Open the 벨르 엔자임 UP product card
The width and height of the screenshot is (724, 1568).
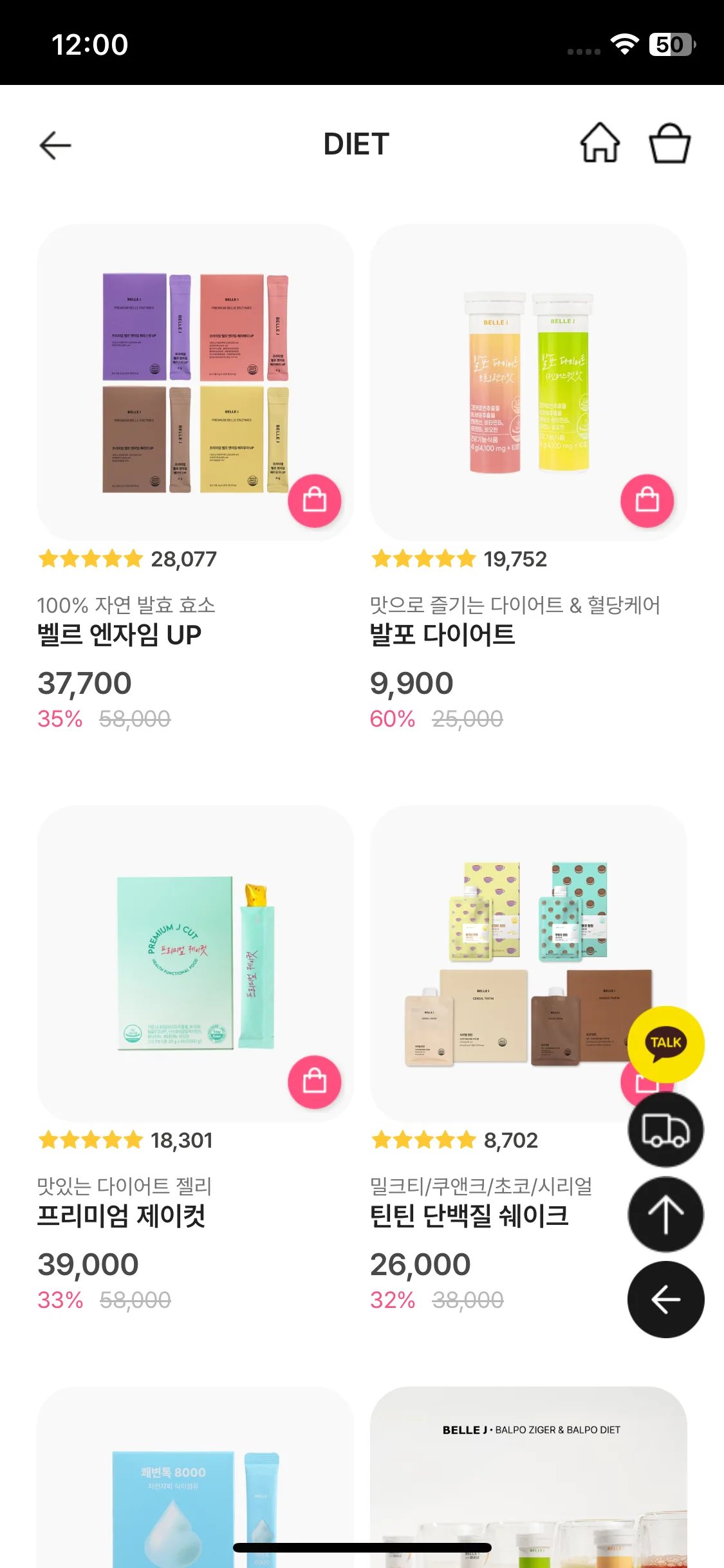click(x=195, y=382)
